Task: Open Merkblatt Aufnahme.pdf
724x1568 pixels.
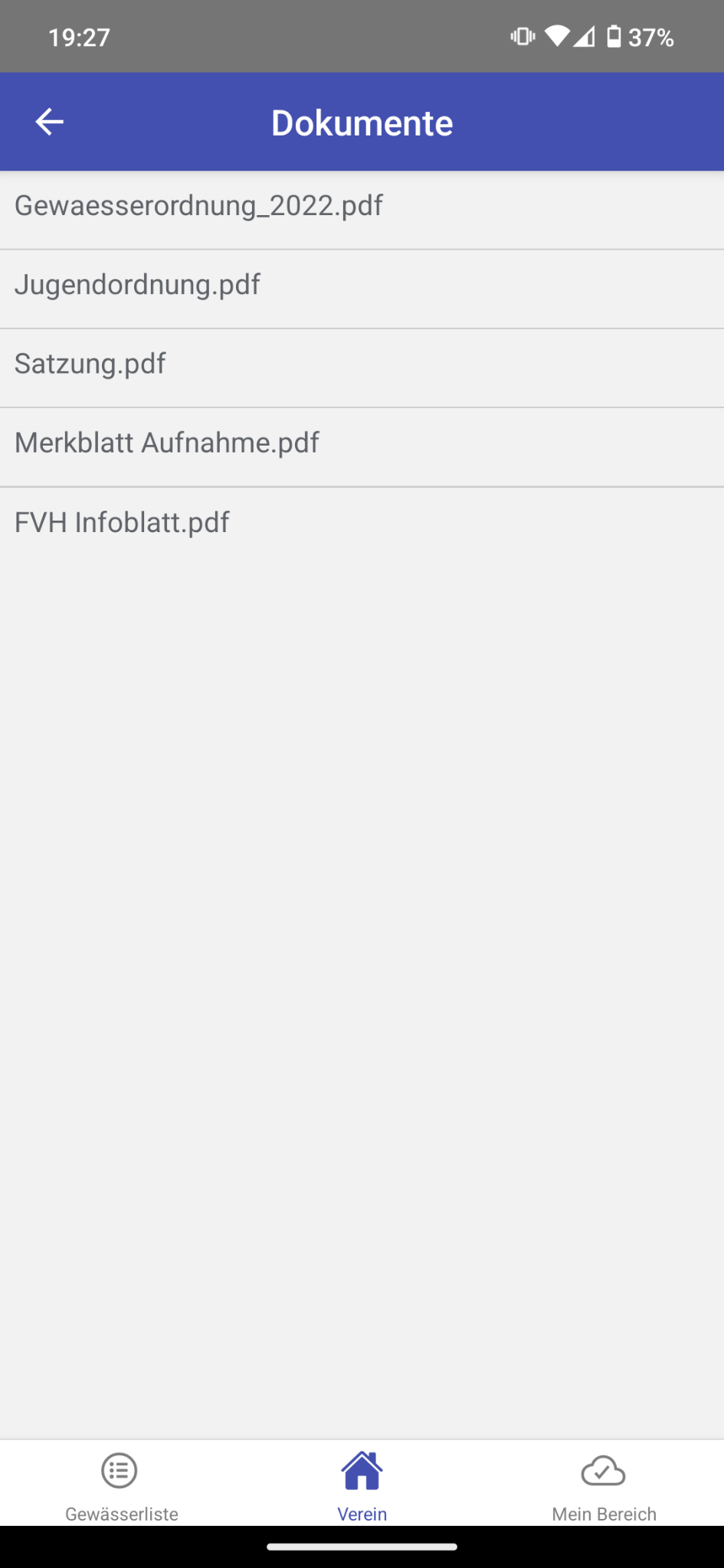Action: tap(166, 443)
